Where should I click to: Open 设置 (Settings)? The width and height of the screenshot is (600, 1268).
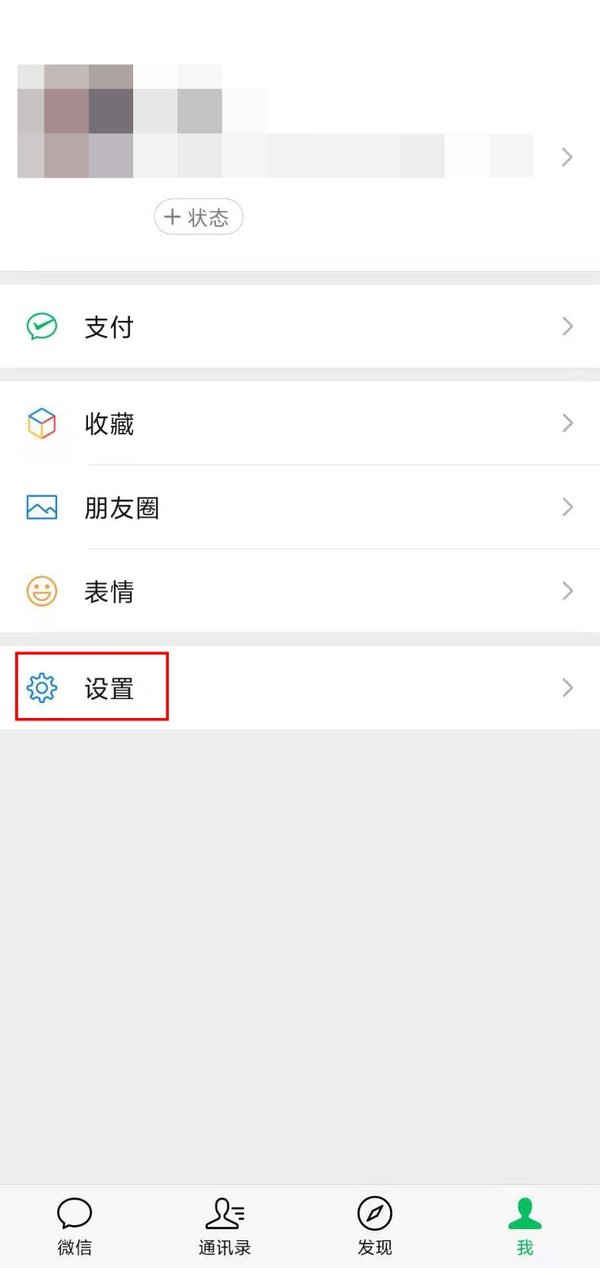300,688
